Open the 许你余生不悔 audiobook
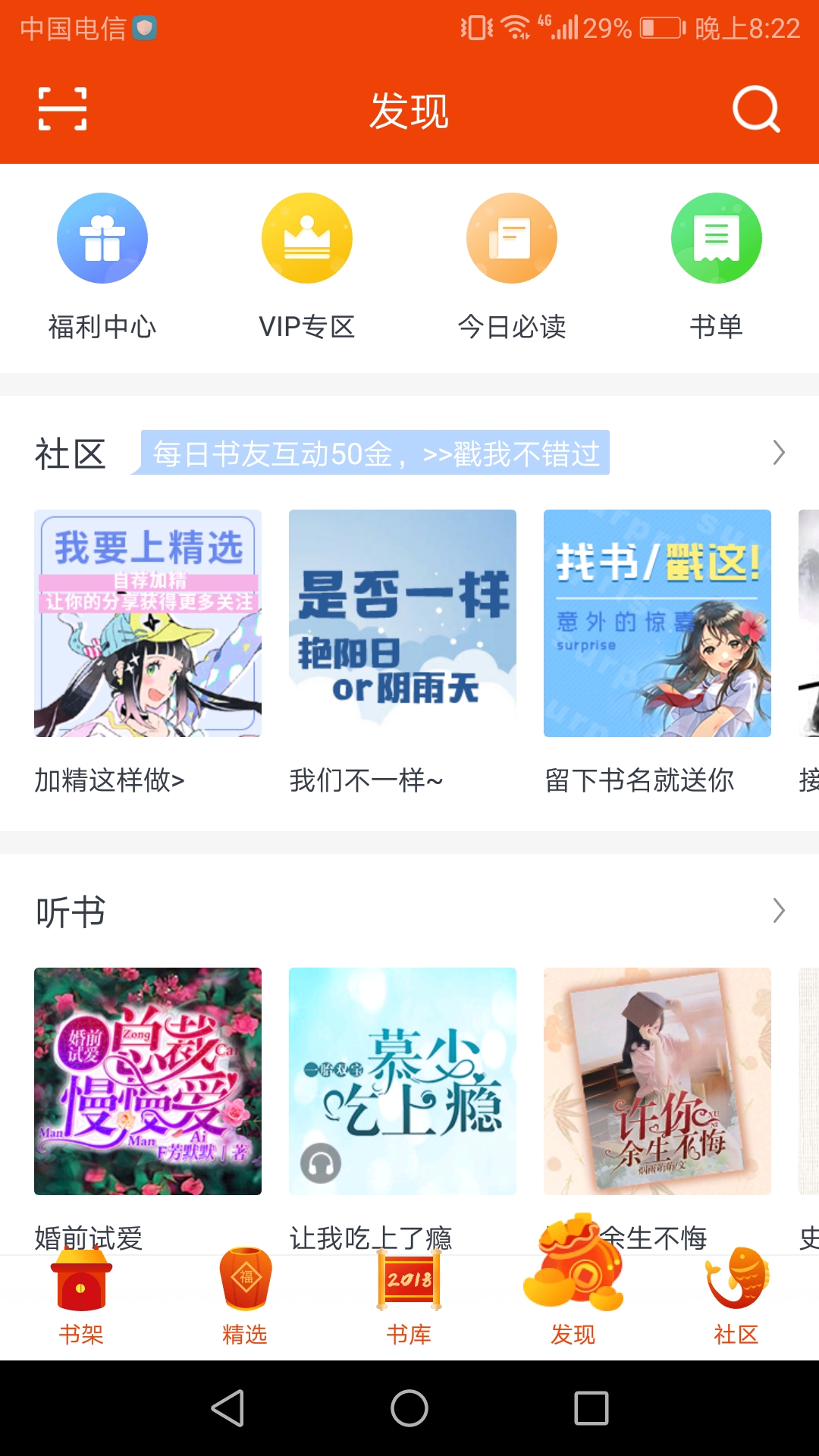The image size is (819, 1456). (657, 1081)
